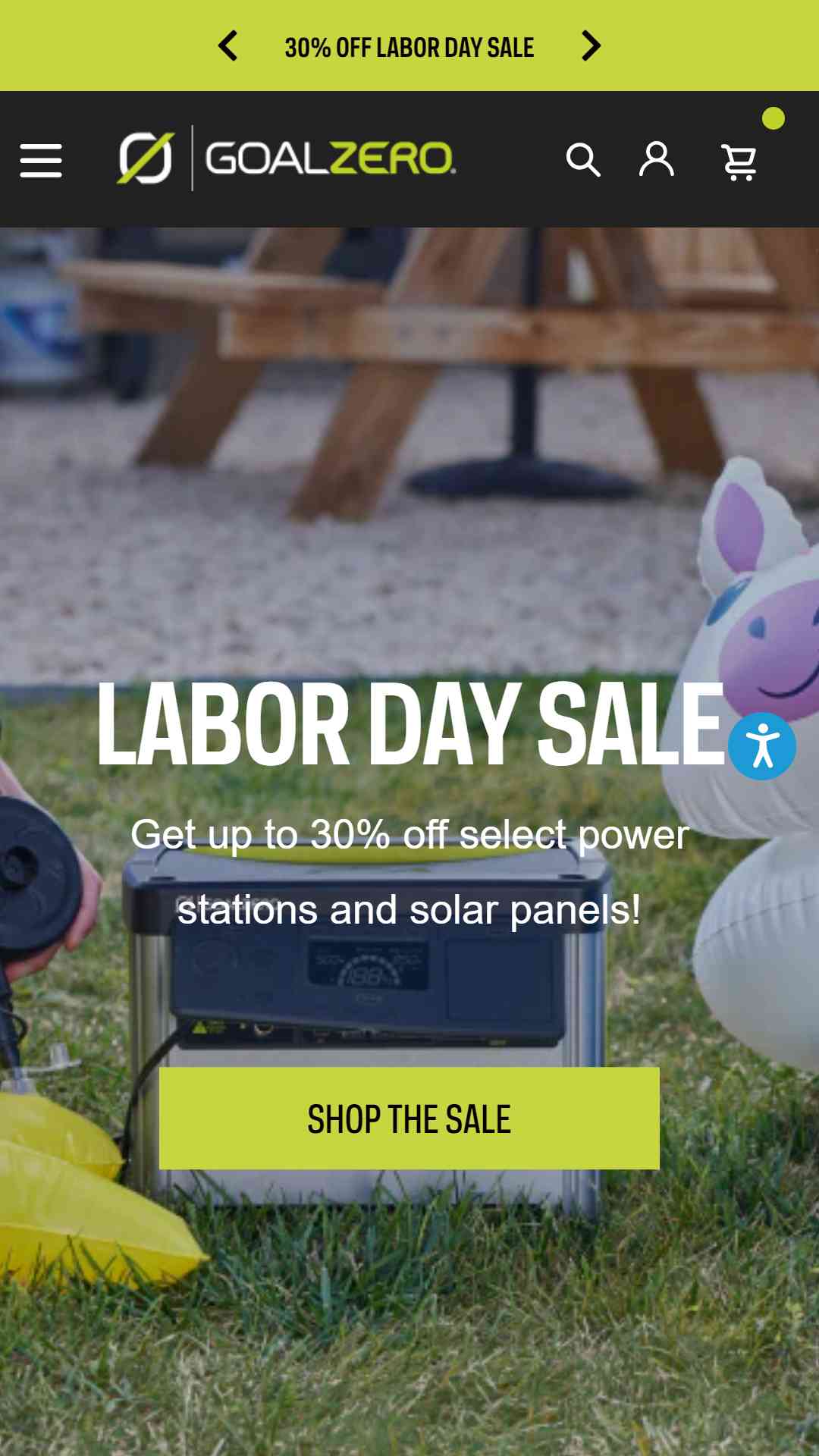Show the next promo announcement
The image size is (819, 1456).
pos(591,46)
